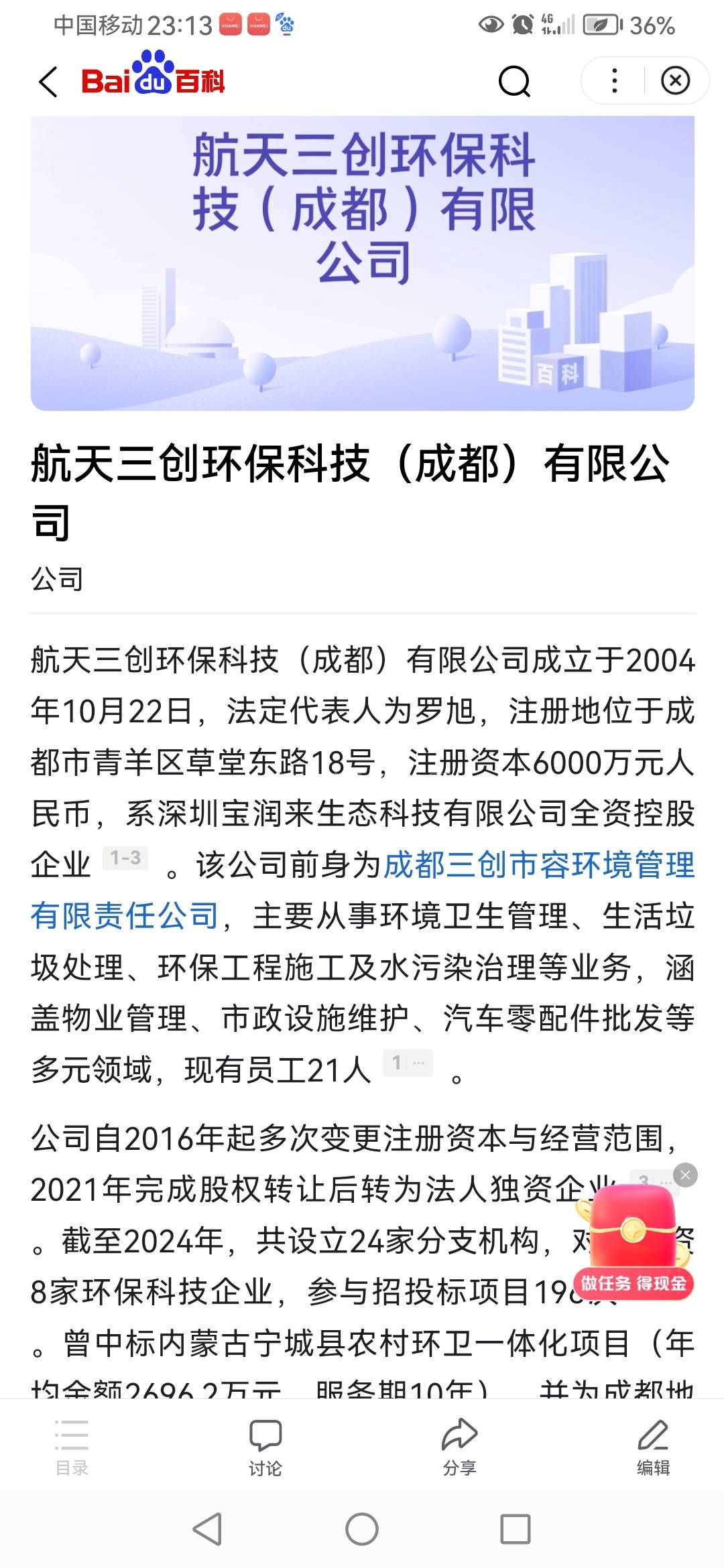The image size is (724, 1568).
Task: Open the search icon in the header
Action: tap(514, 82)
